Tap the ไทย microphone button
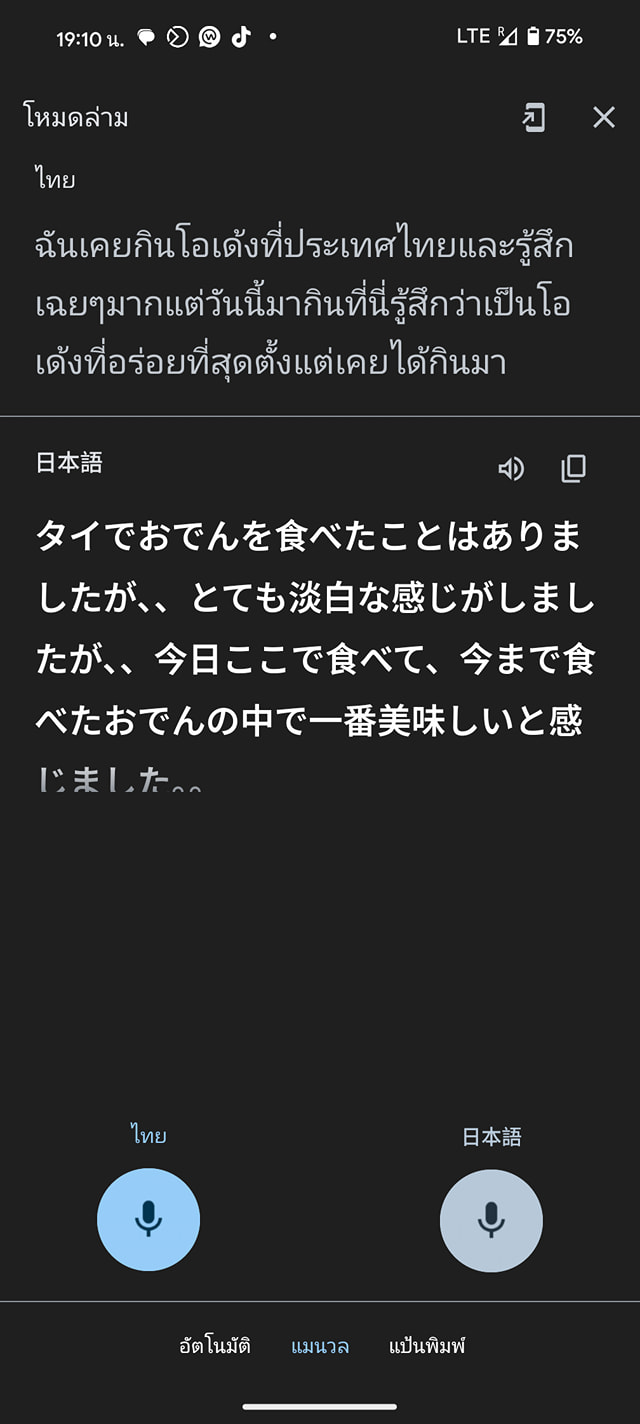The image size is (640, 1424). [148, 1219]
